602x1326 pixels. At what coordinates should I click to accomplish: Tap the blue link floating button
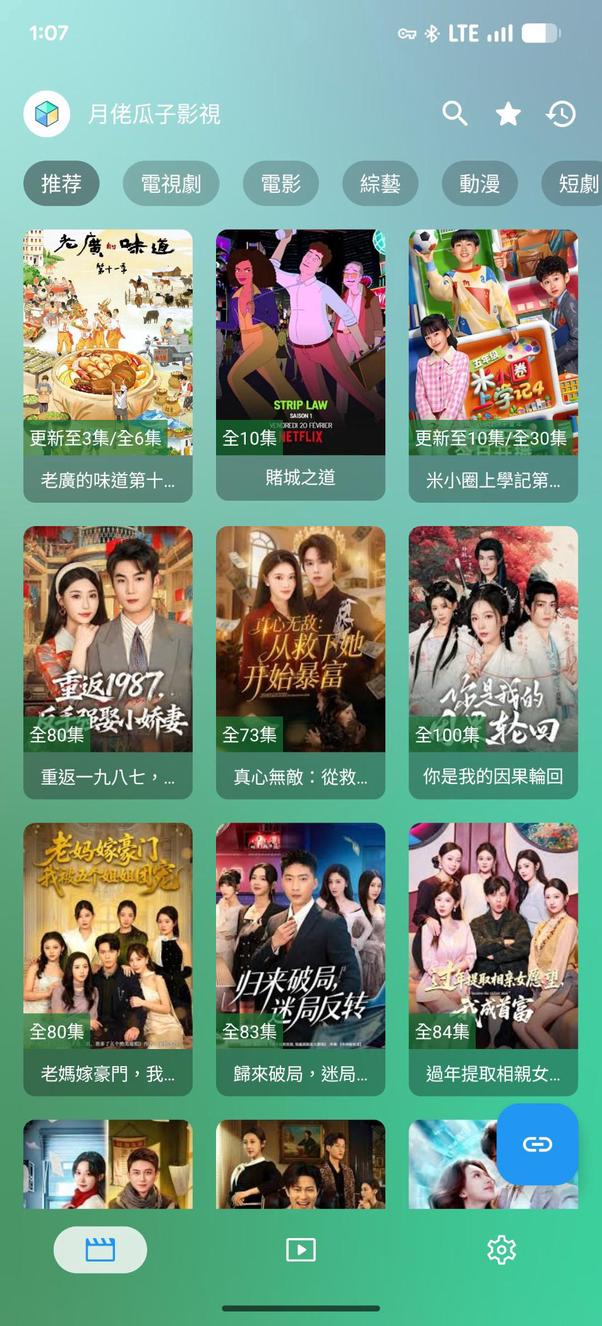coord(538,1144)
